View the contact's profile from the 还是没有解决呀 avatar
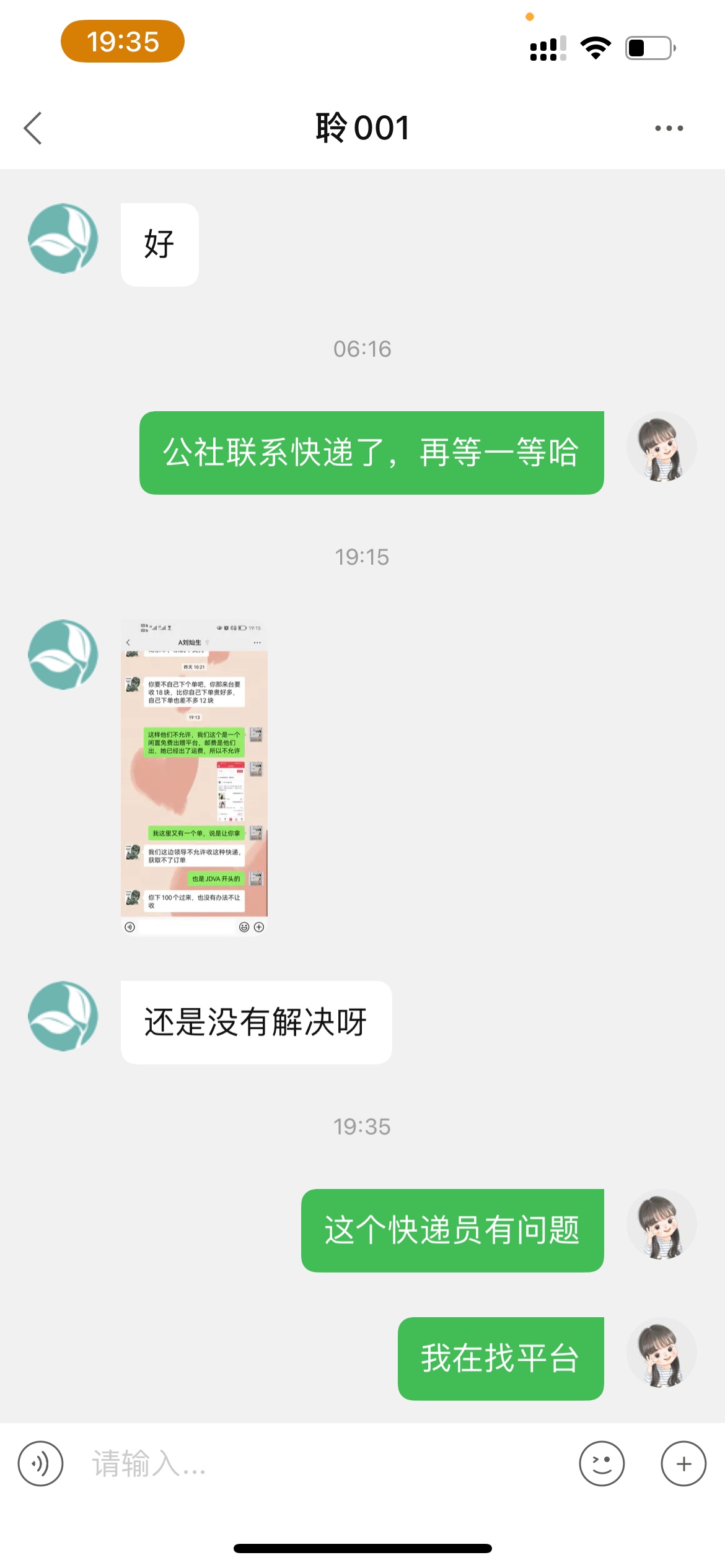This screenshot has height=1568, width=725. pyautogui.click(x=63, y=1016)
